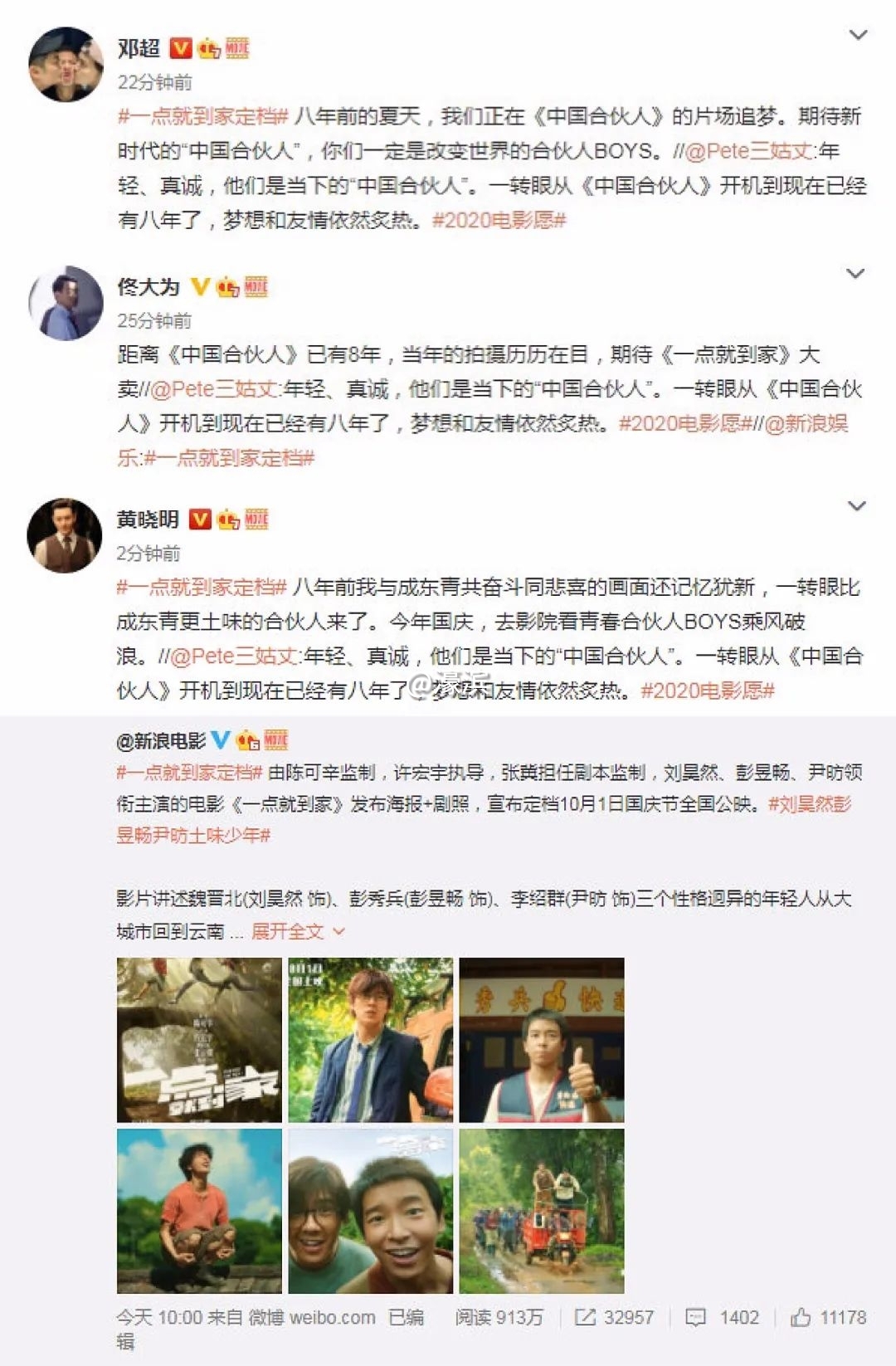This screenshot has height=1366, width=896.
Task: Open the red tricycle photo in the grid
Action: point(541,1211)
